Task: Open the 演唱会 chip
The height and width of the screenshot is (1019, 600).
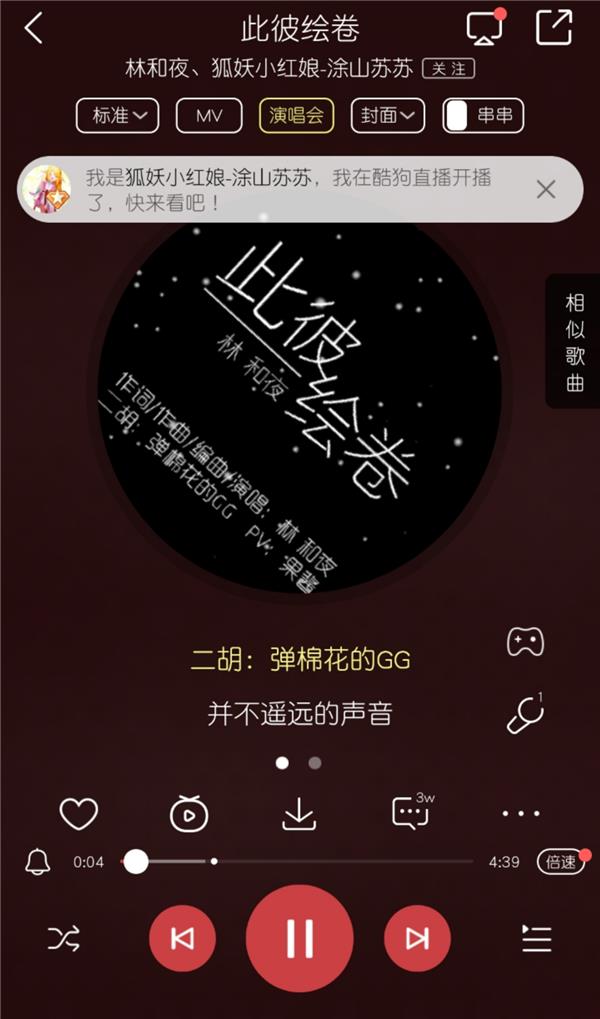Action: (x=296, y=116)
